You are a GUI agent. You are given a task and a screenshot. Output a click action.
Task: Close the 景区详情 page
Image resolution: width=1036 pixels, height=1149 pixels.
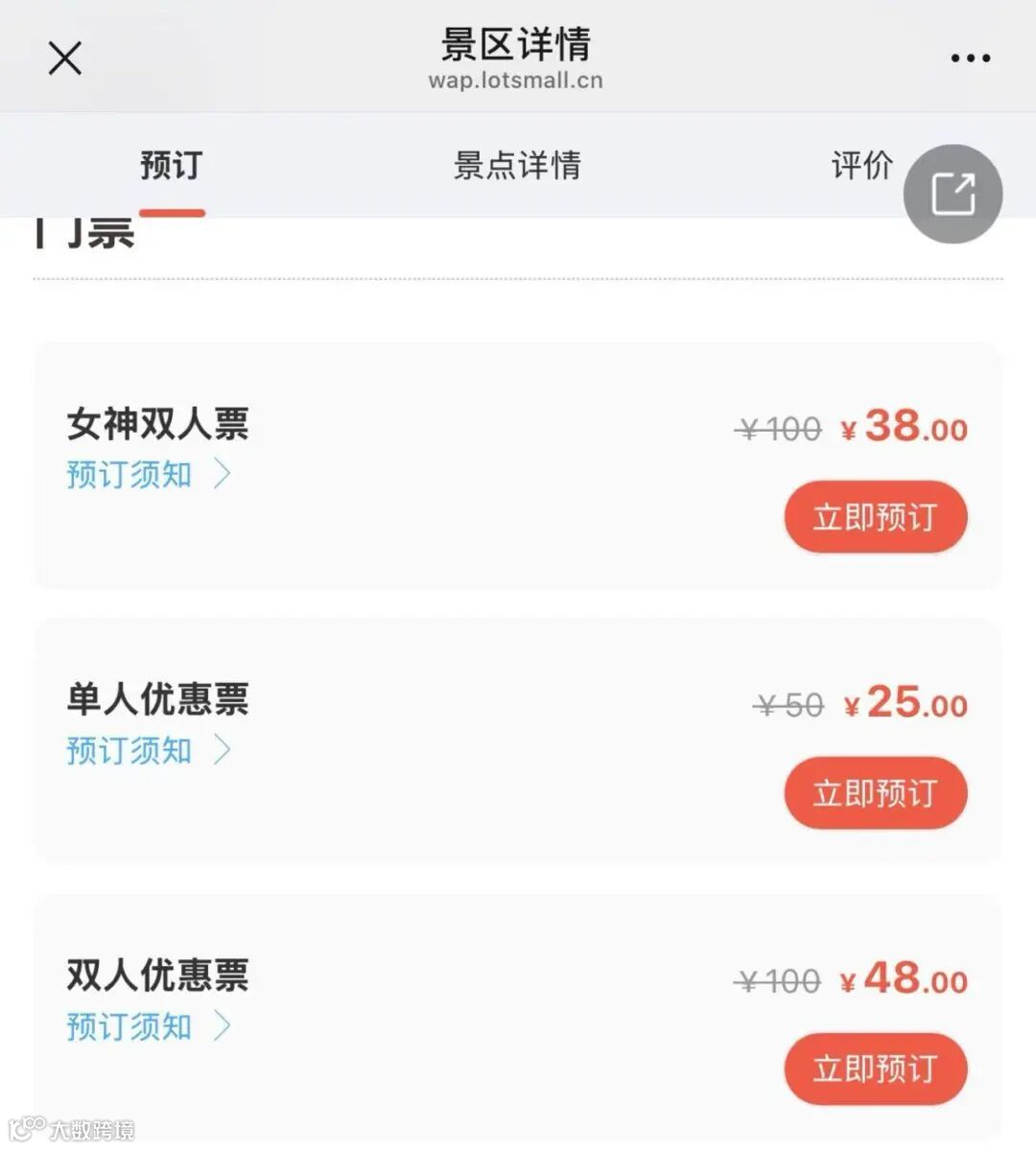point(64,59)
